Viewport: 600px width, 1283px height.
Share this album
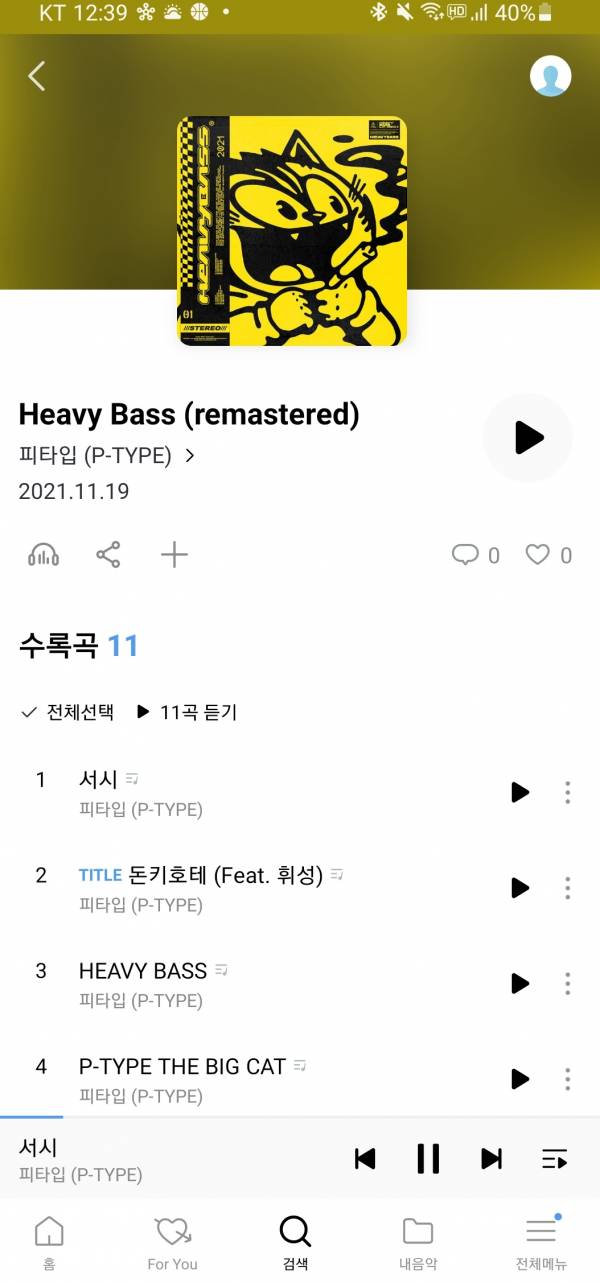108,555
